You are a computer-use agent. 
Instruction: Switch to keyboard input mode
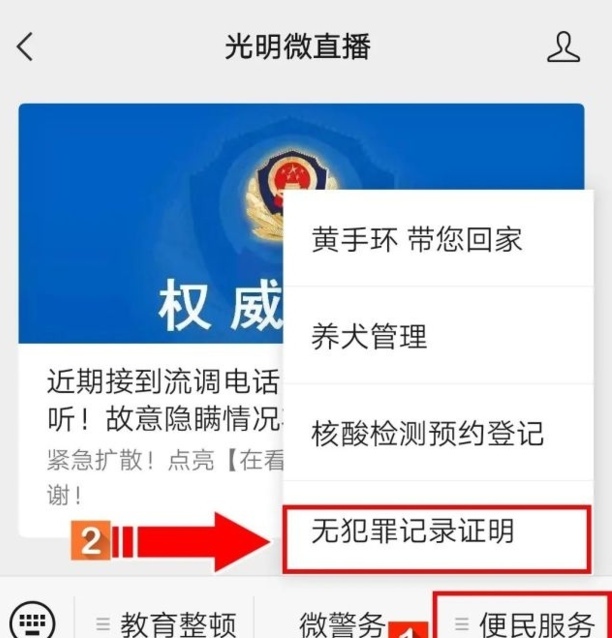coord(33,621)
